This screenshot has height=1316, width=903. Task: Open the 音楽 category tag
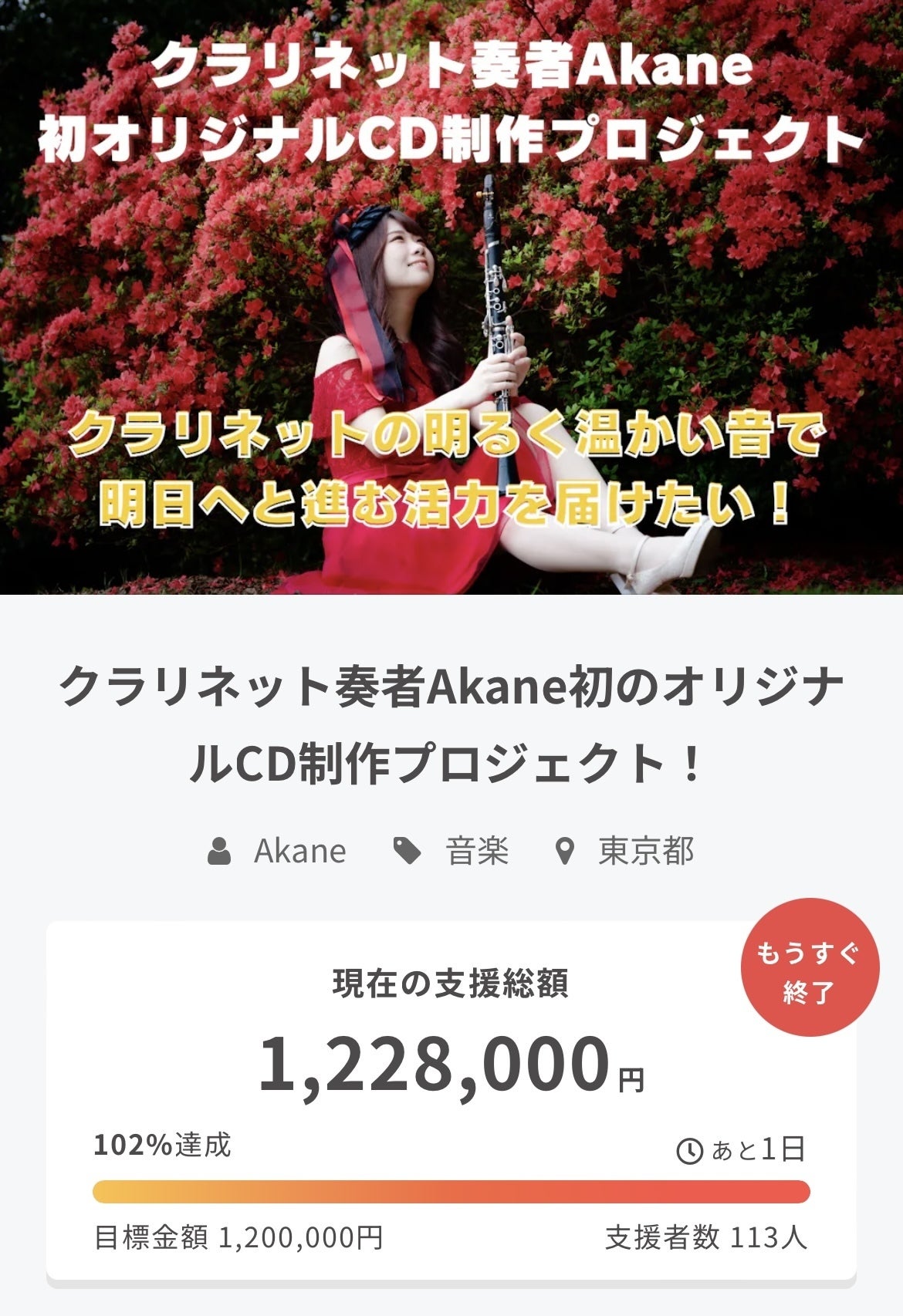[x=475, y=852]
